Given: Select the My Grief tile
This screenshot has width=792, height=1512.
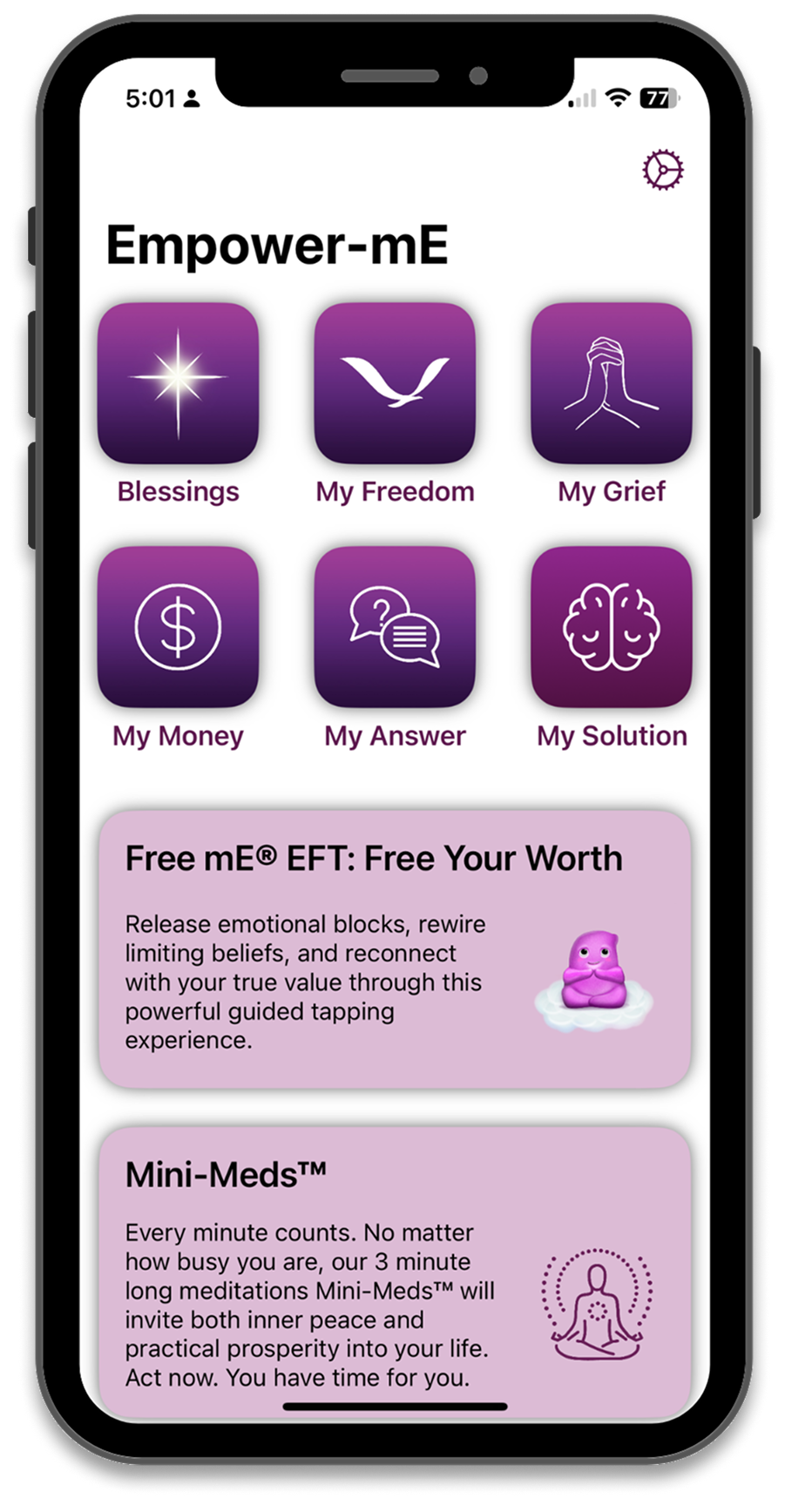Looking at the screenshot, I should 612,384.
